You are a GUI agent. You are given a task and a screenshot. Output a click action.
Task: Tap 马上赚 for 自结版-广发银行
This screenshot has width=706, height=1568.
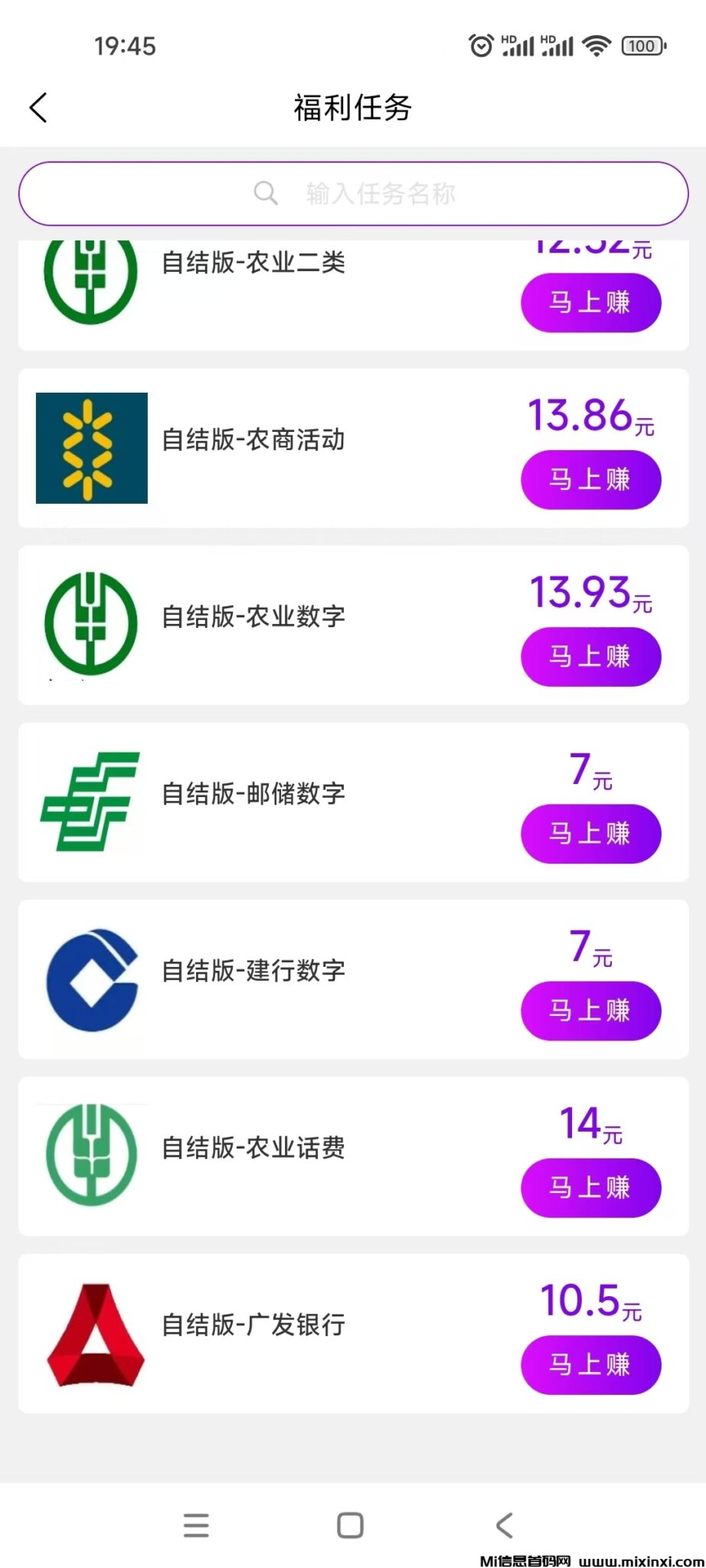point(590,1364)
